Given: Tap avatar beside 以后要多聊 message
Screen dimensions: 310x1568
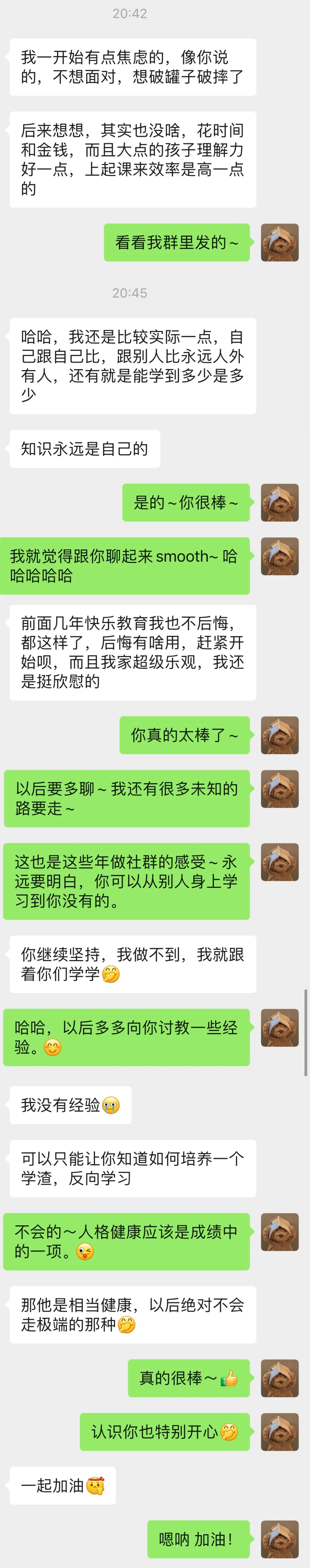Looking at the screenshot, I should 280,788.
